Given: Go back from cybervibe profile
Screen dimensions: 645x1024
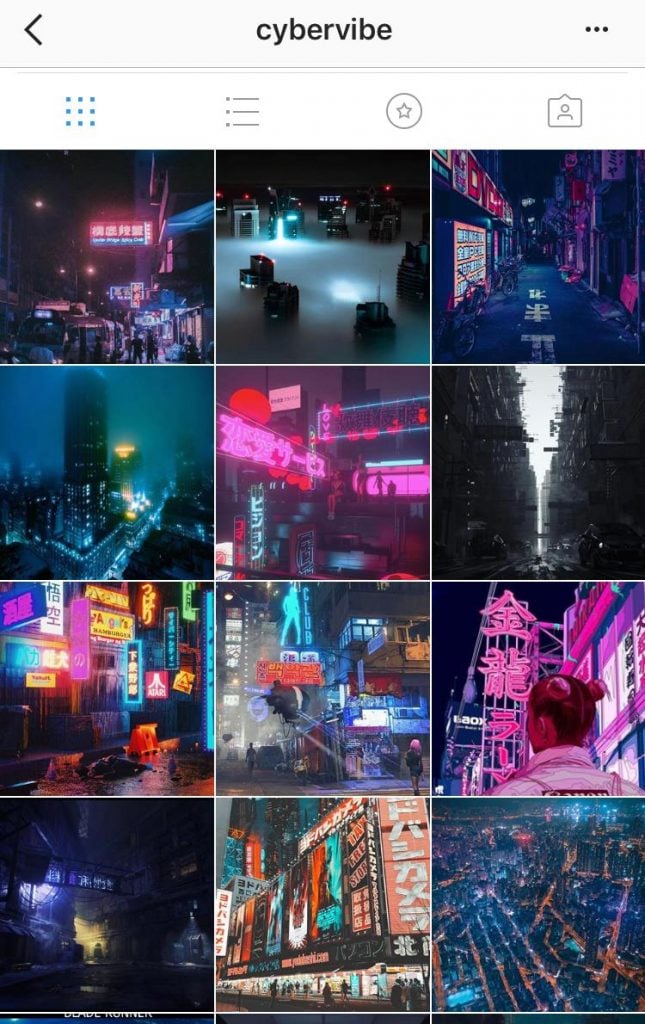Looking at the screenshot, I should (x=33, y=30).
